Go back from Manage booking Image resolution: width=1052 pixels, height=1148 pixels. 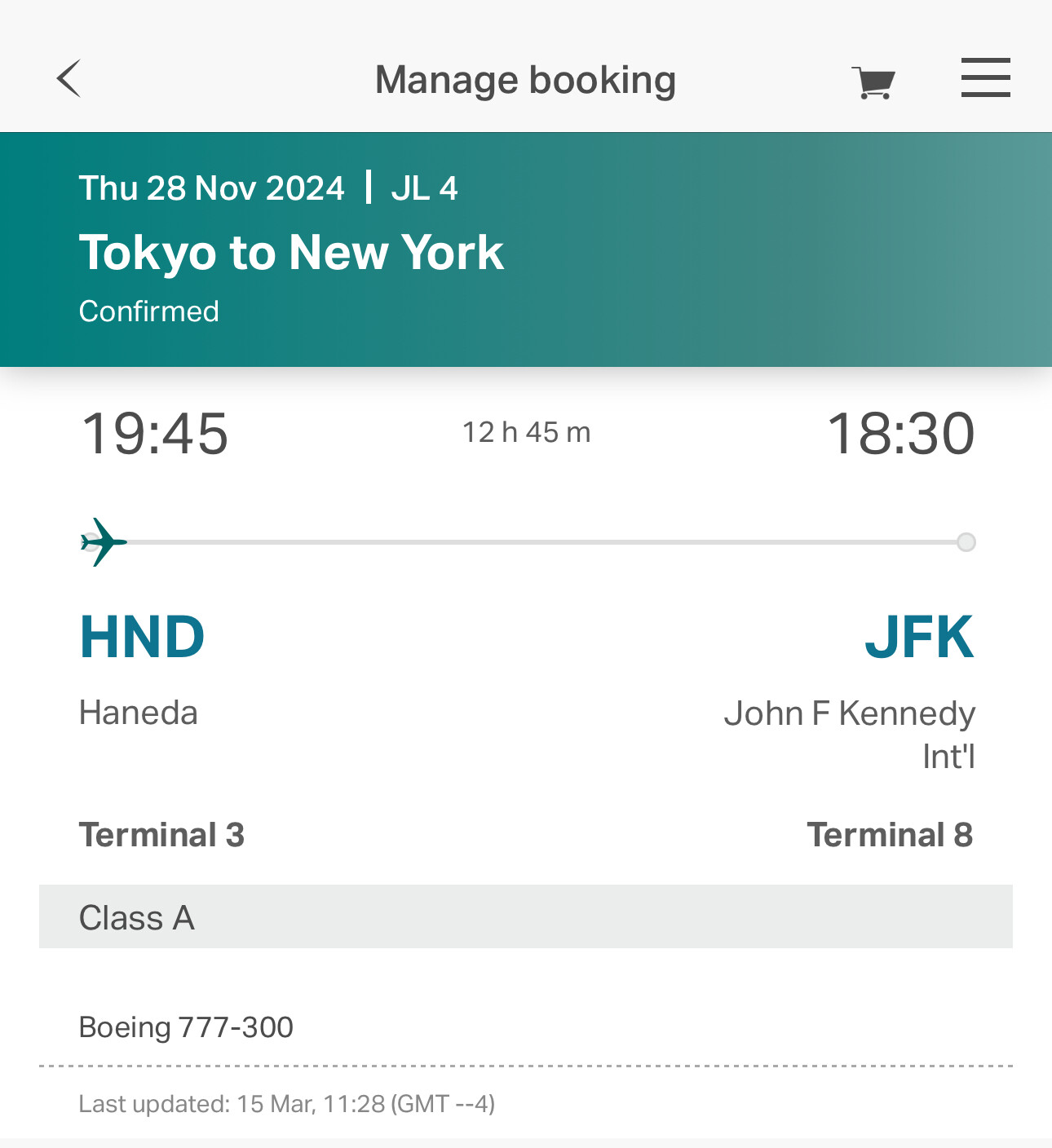pyautogui.click(x=69, y=79)
